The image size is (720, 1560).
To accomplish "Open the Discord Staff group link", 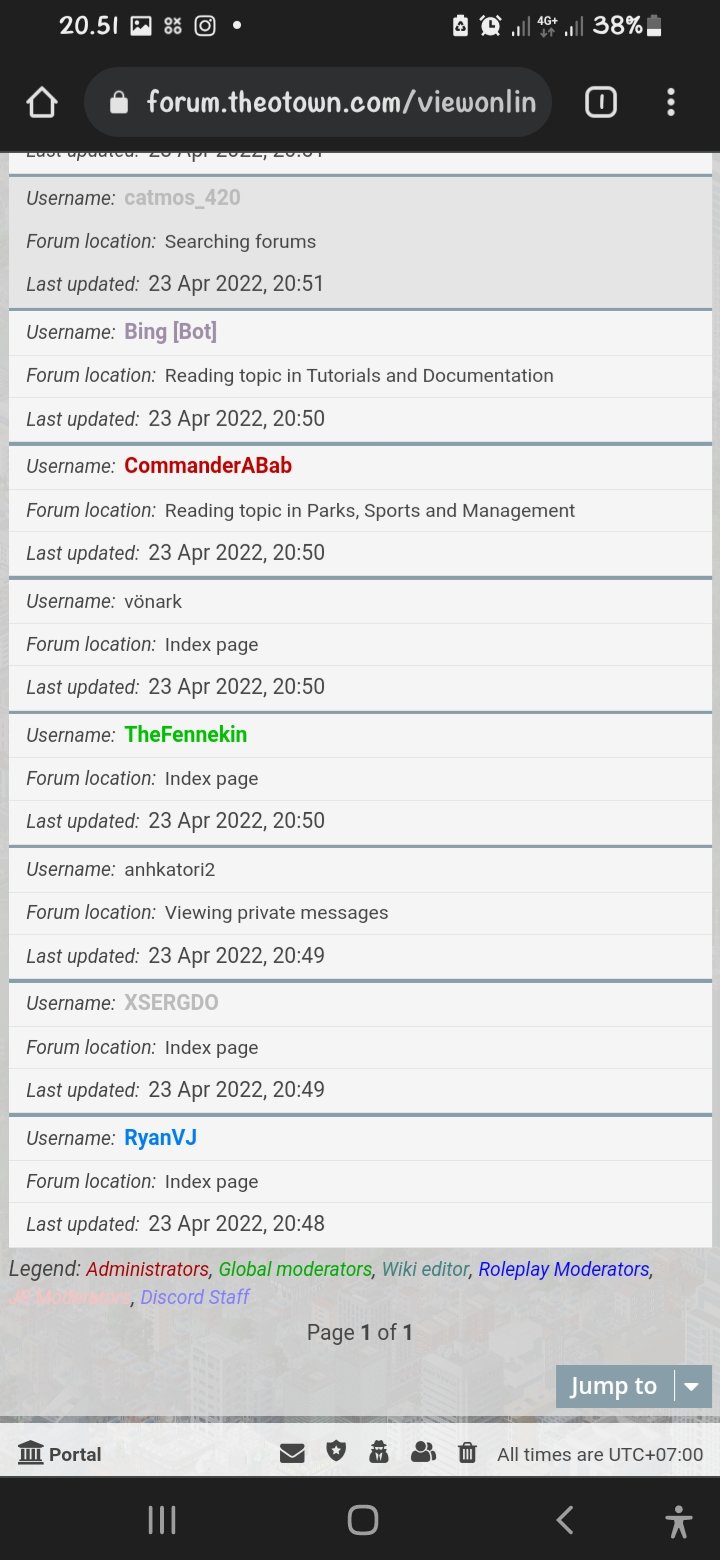I will (x=195, y=1297).
